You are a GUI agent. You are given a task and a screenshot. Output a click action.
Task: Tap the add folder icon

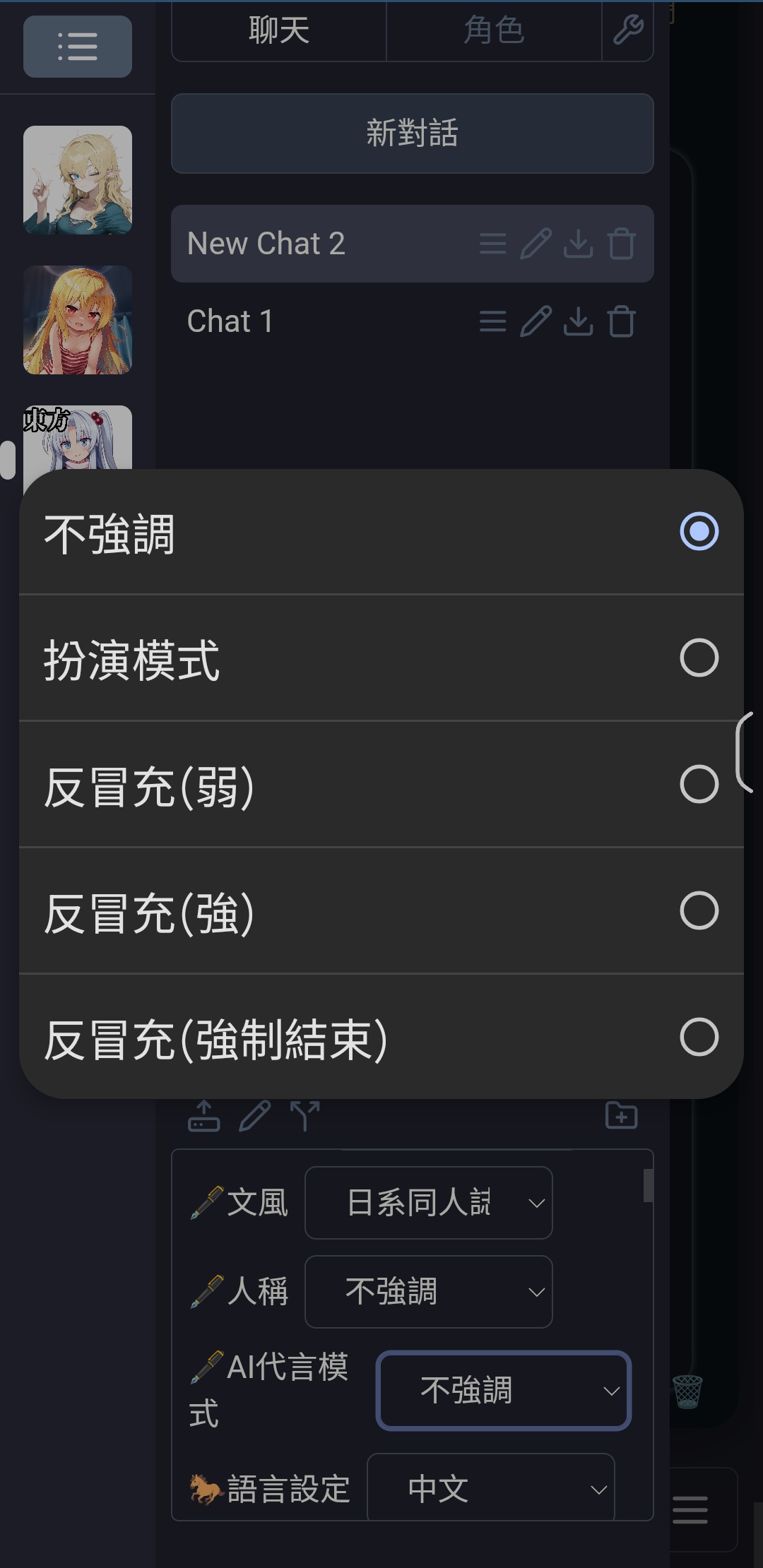(622, 1116)
